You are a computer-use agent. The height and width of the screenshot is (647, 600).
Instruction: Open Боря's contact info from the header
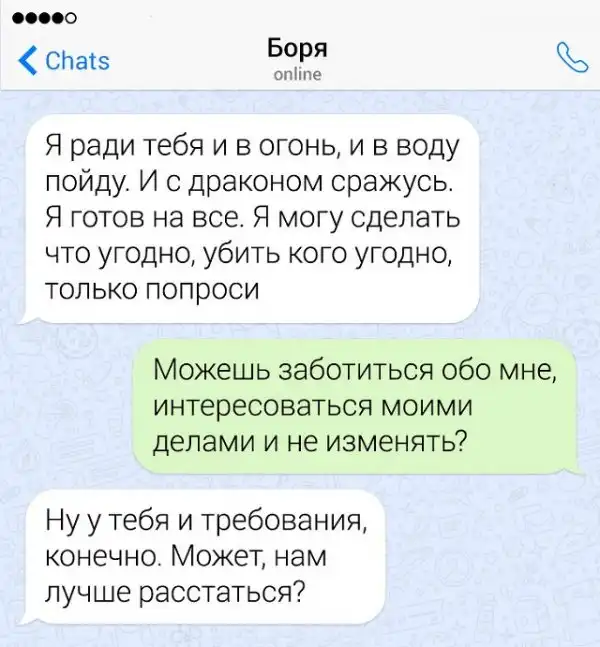click(298, 58)
